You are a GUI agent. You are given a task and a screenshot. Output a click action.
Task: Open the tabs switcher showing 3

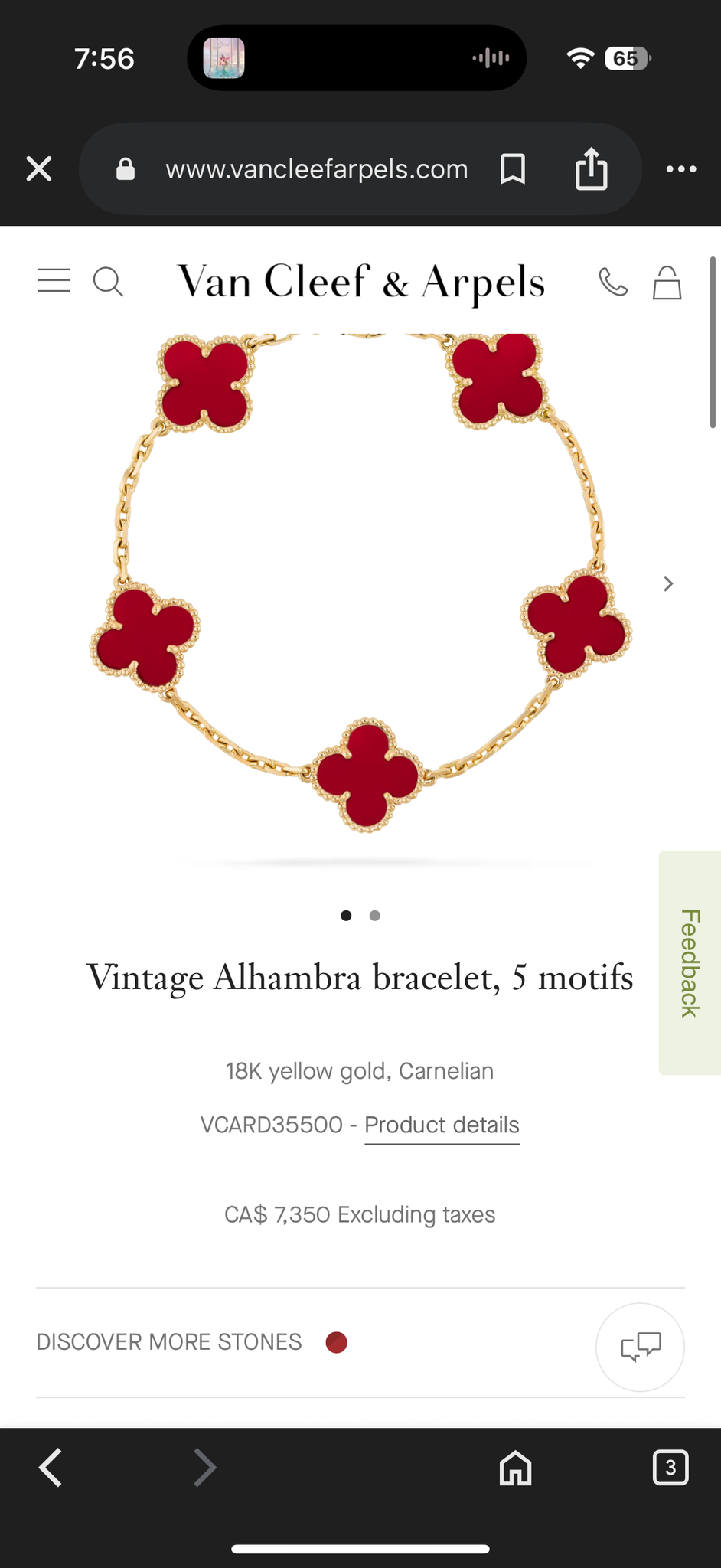tap(670, 1468)
